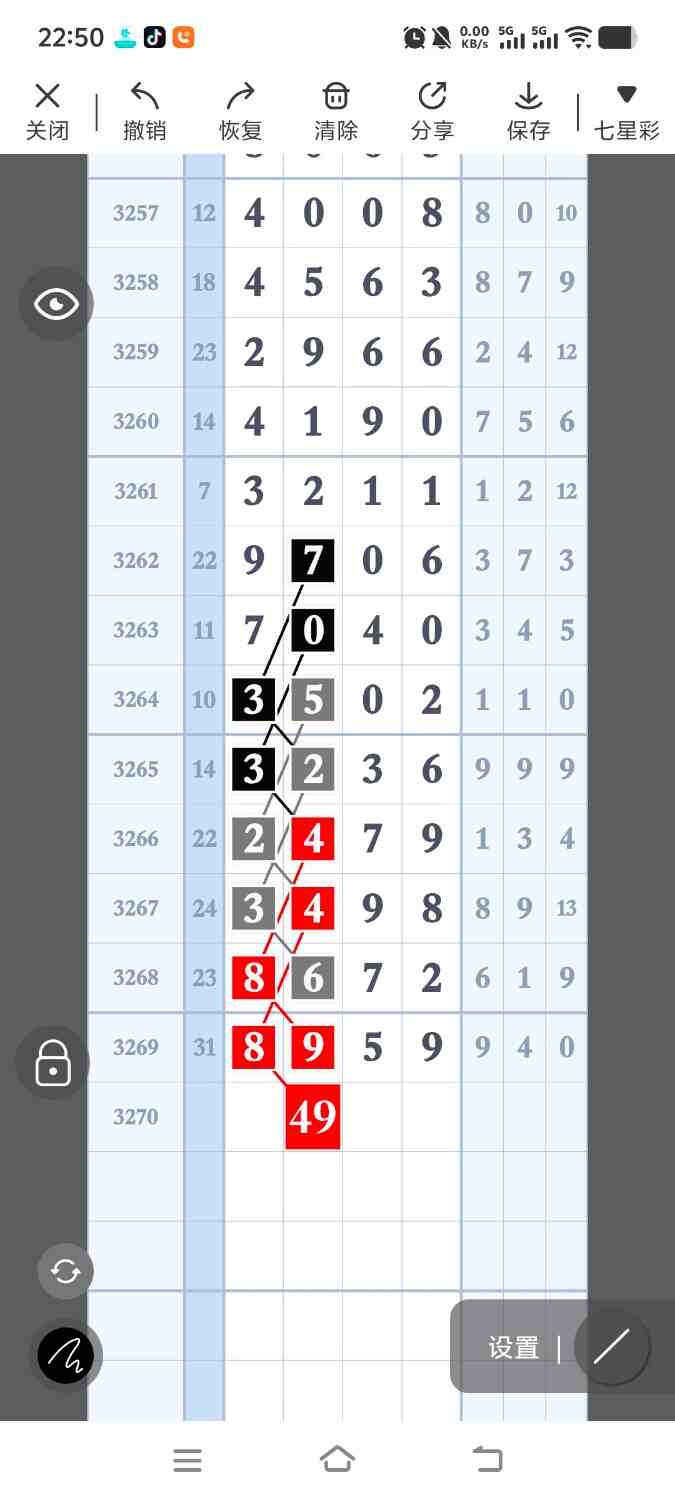Close the chart editor
Image resolution: width=675 pixels, height=1500 pixels.
47,111
